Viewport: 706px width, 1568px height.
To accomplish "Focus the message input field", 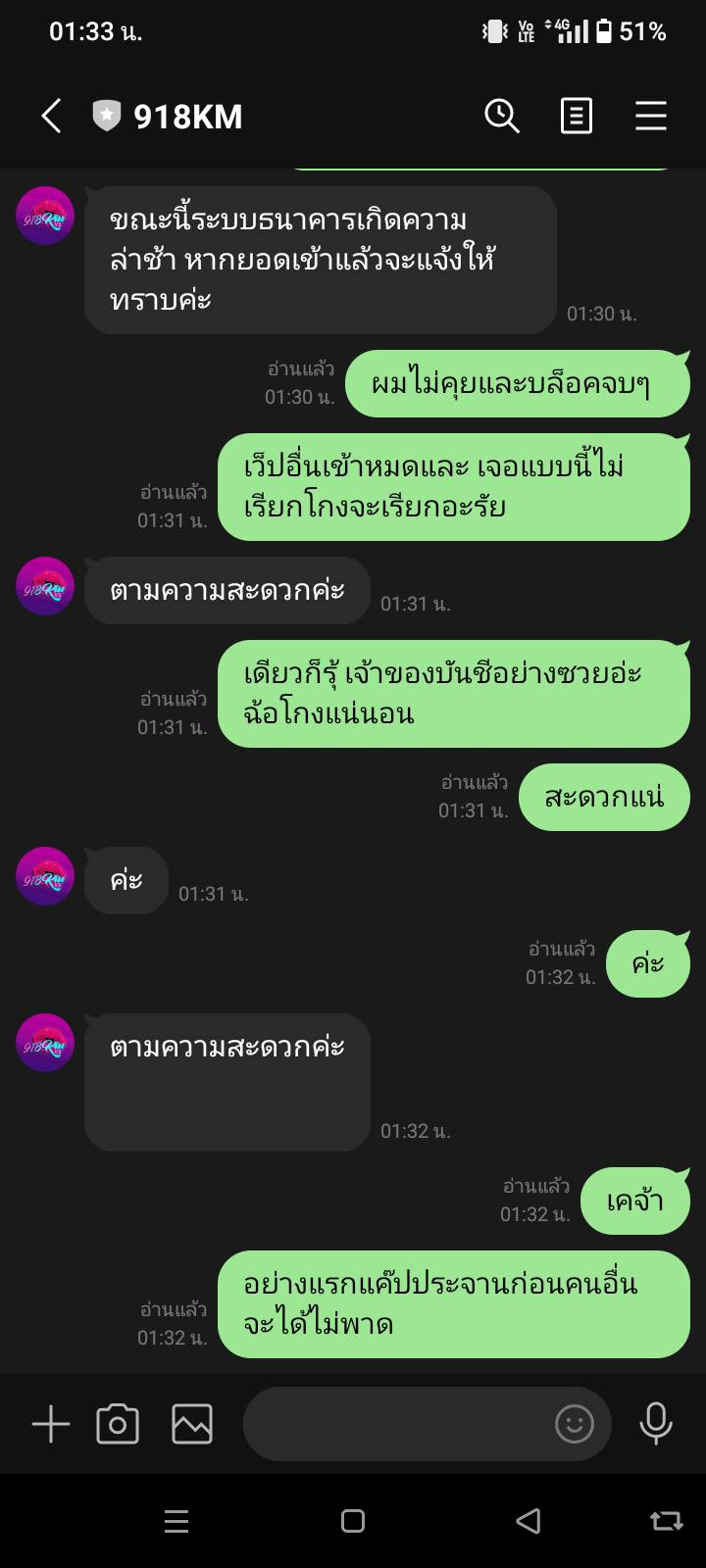I will [x=392, y=1424].
